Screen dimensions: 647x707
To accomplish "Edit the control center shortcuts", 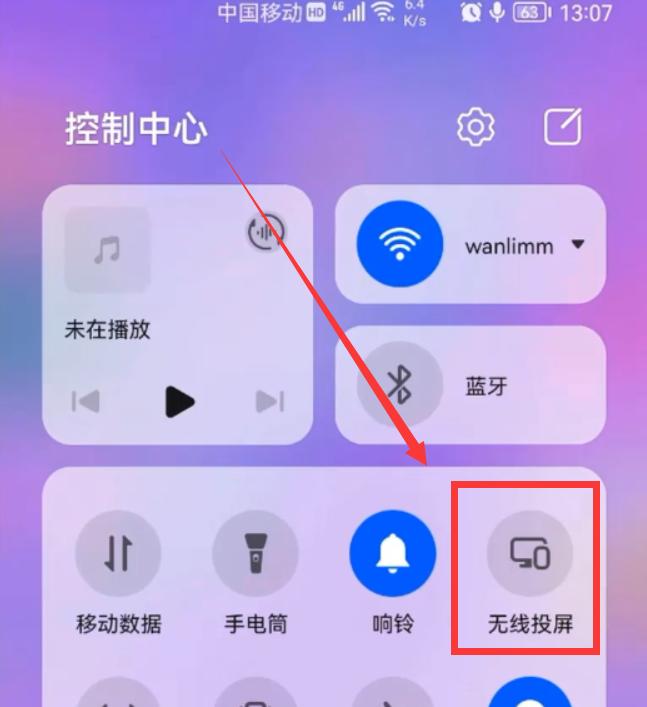I will (562, 128).
